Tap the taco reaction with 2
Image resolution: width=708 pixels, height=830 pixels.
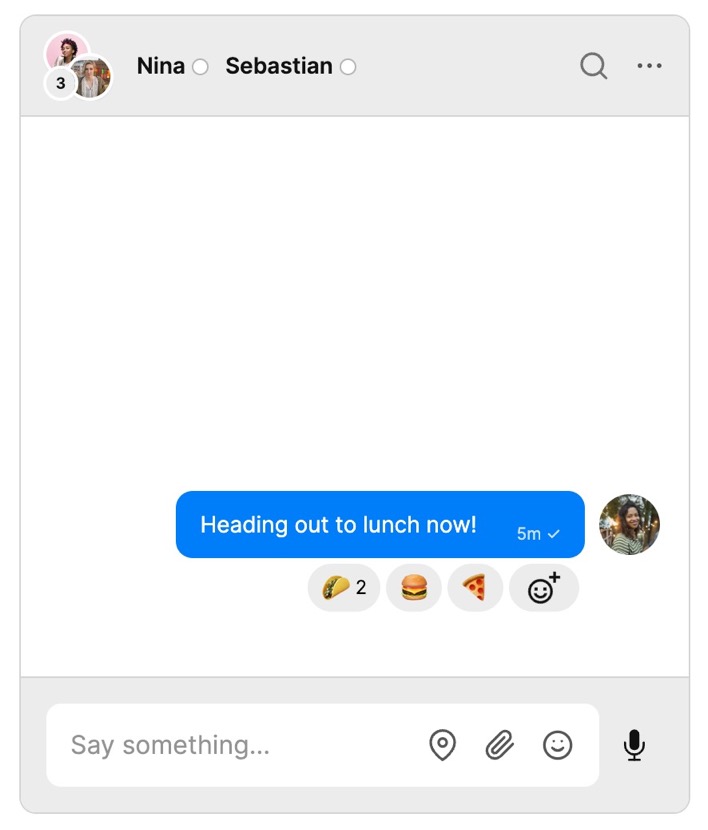[x=343, y=588]
